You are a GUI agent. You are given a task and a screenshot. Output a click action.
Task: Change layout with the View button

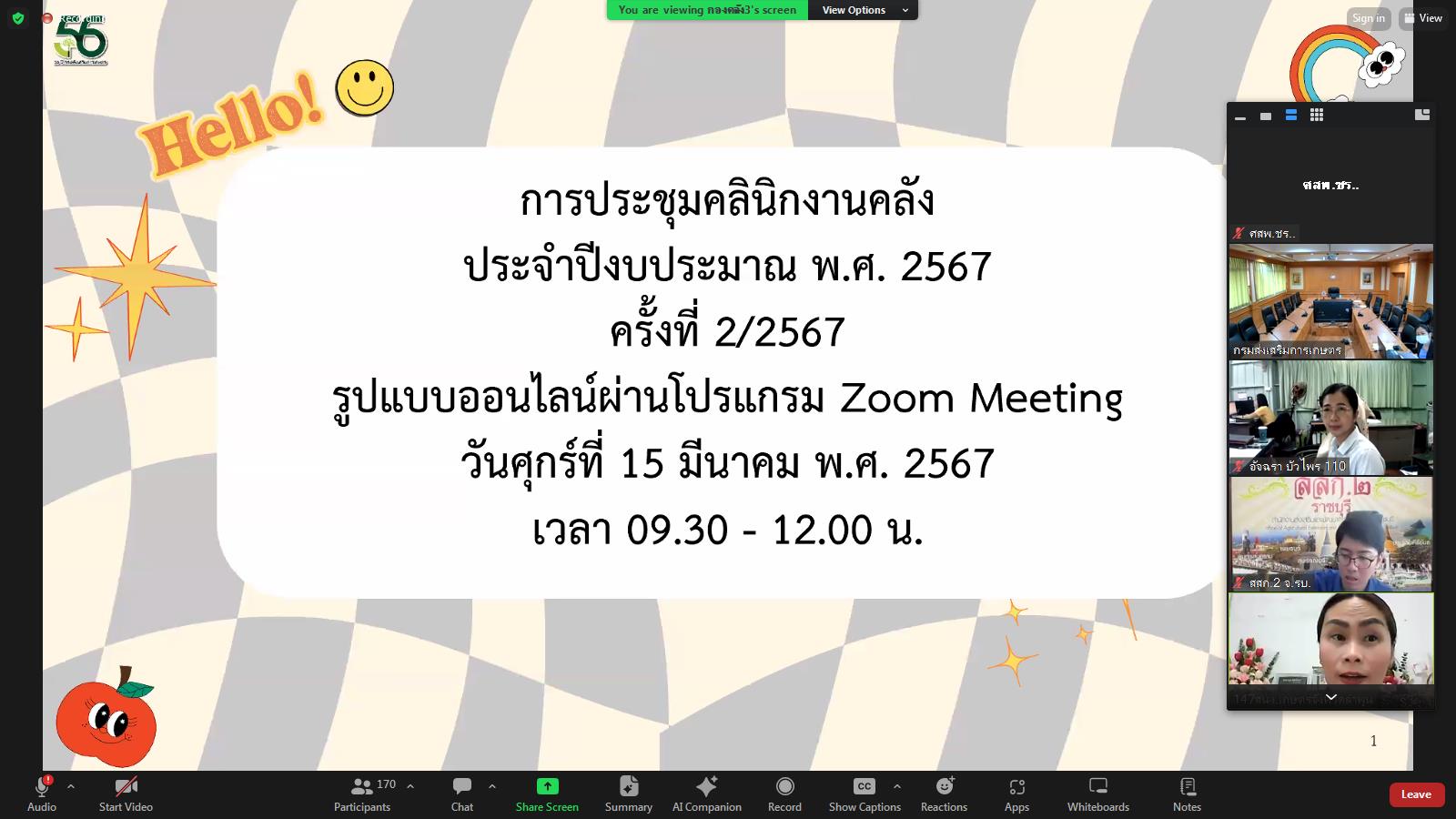[1422, 18]
